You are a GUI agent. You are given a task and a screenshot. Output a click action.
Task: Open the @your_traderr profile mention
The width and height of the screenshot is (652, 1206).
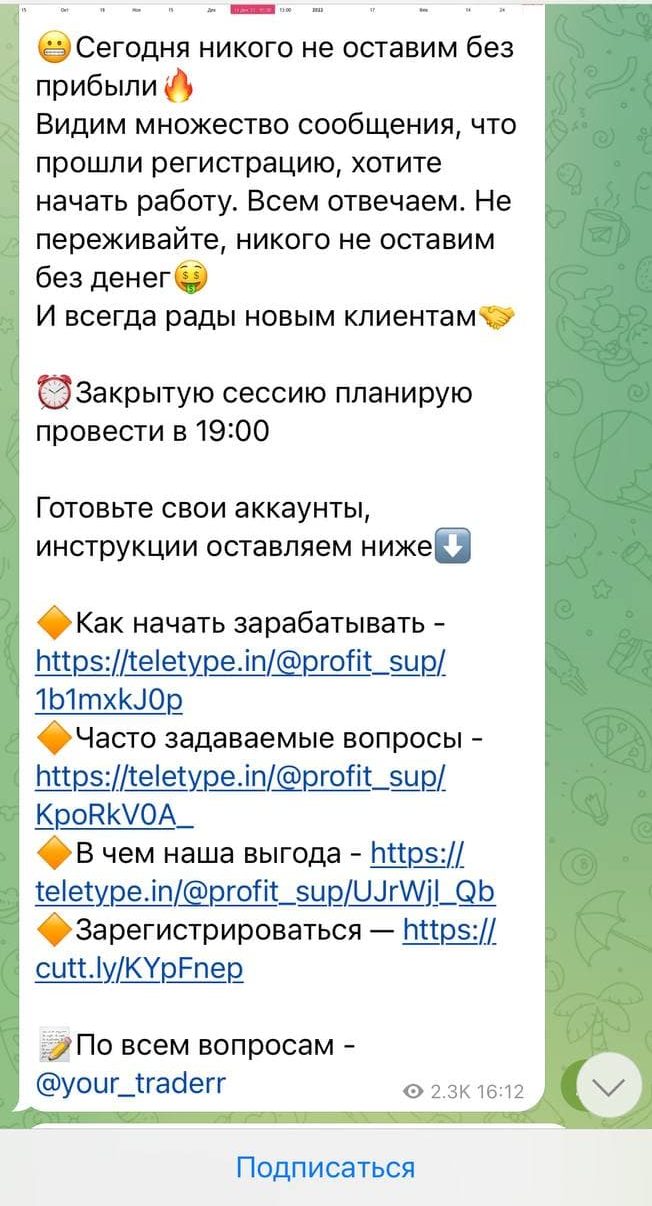[x=130, y=1083]
